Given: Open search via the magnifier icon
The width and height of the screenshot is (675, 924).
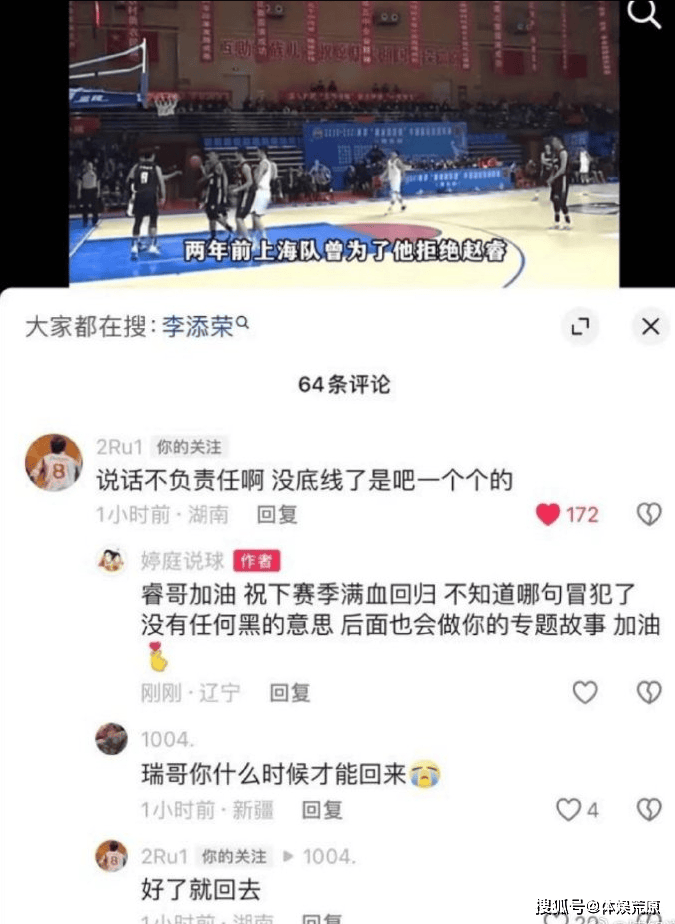Looking at the screenshot, I should [644, 15].
